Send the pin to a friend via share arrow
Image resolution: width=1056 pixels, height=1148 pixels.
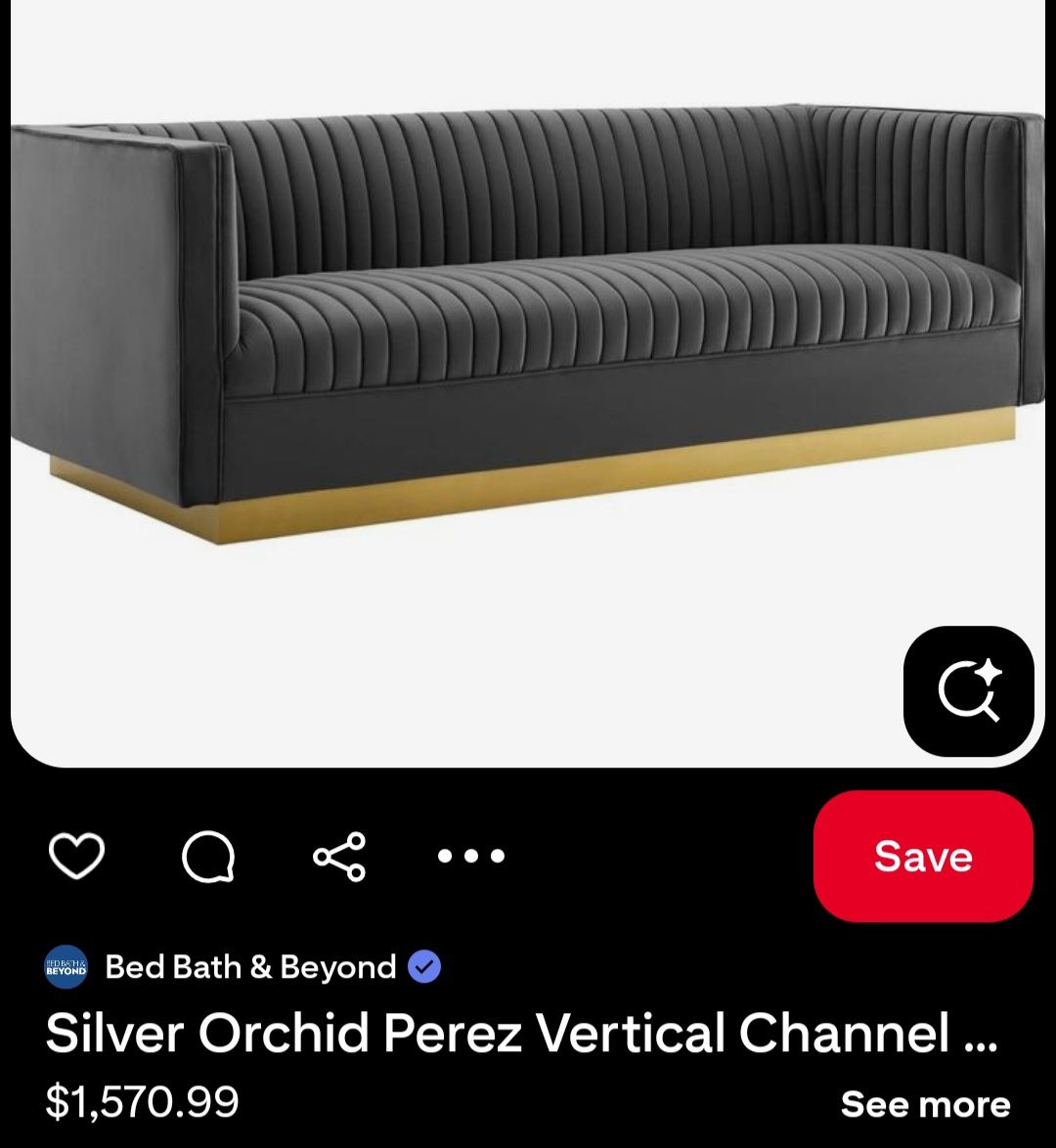(338, 857)
